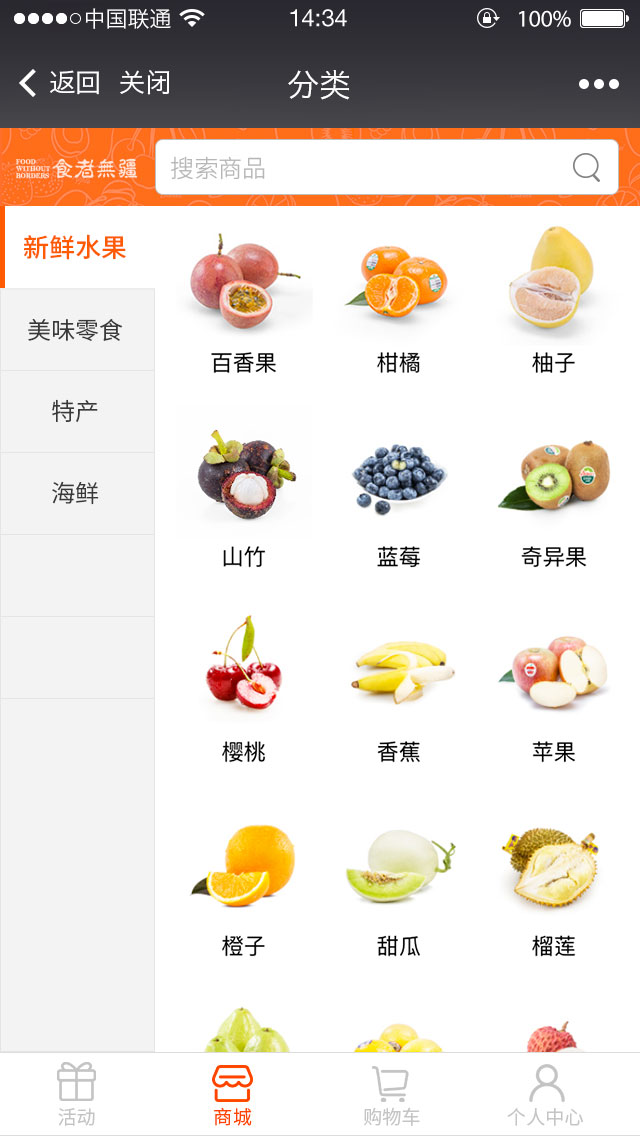
Task: Open the 百香果 fruit item
Action: coord(244,300)
